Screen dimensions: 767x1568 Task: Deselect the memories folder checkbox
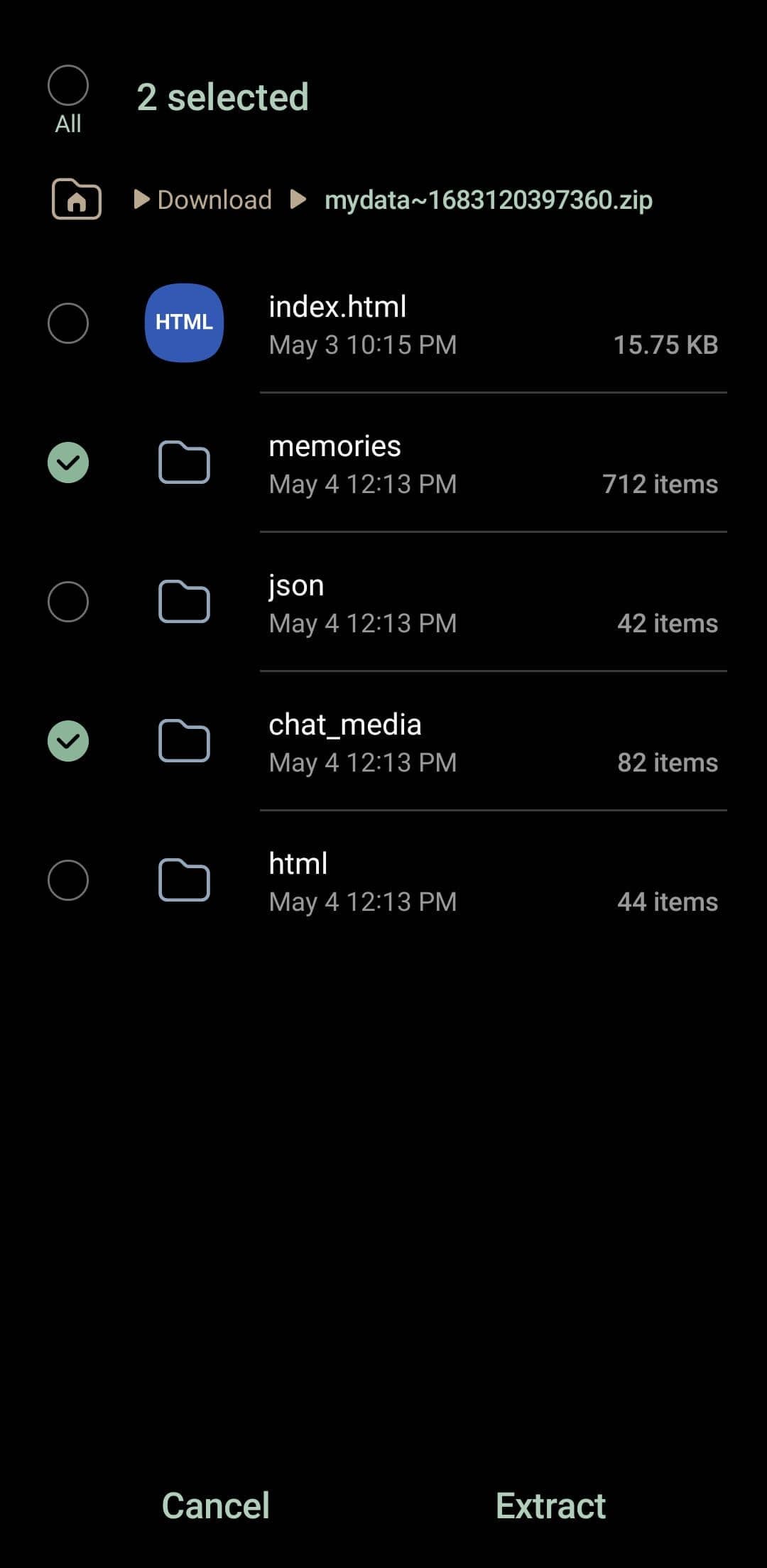68,463
